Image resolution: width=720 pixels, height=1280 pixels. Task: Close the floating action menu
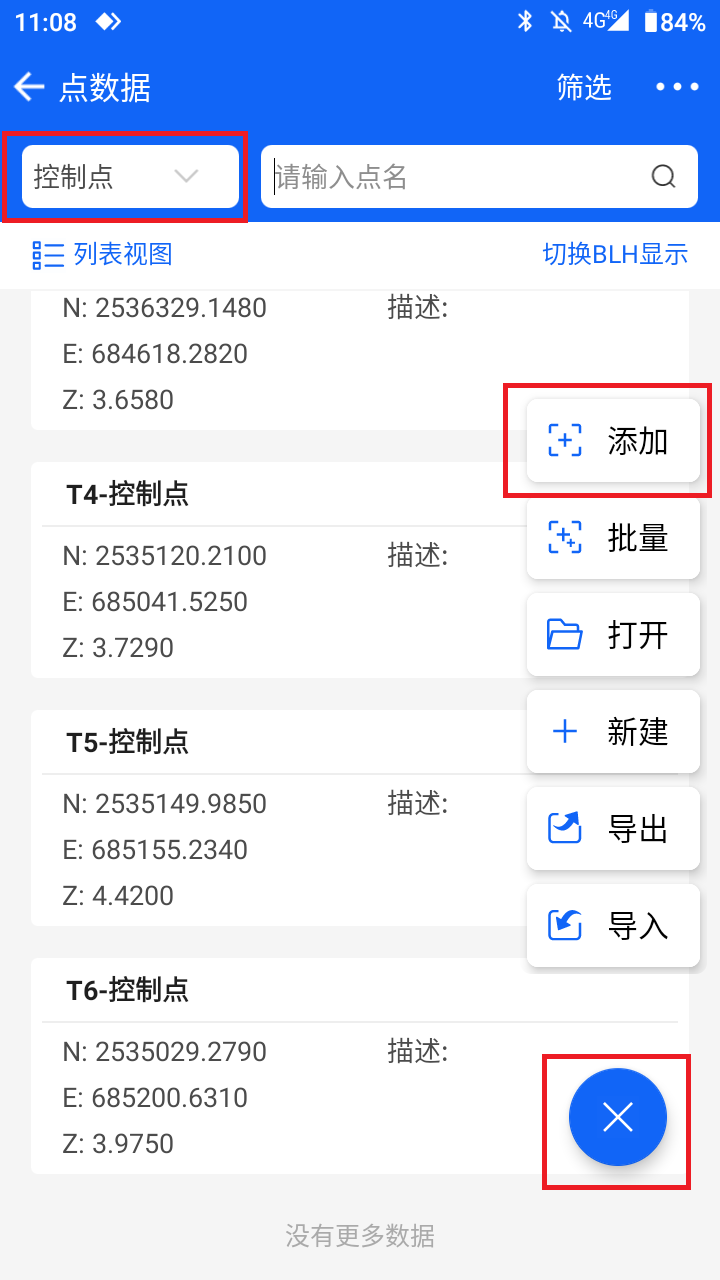pyautogui.click(x=618, y=1117)
